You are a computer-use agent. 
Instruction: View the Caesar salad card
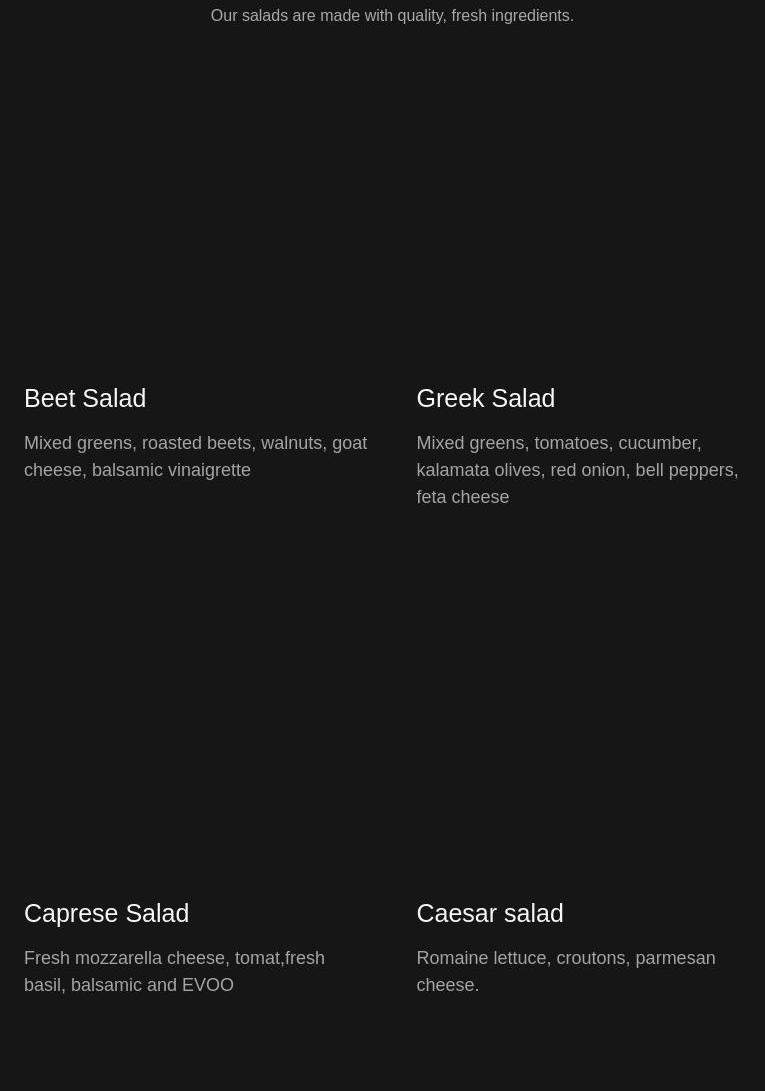pos(489,913)
